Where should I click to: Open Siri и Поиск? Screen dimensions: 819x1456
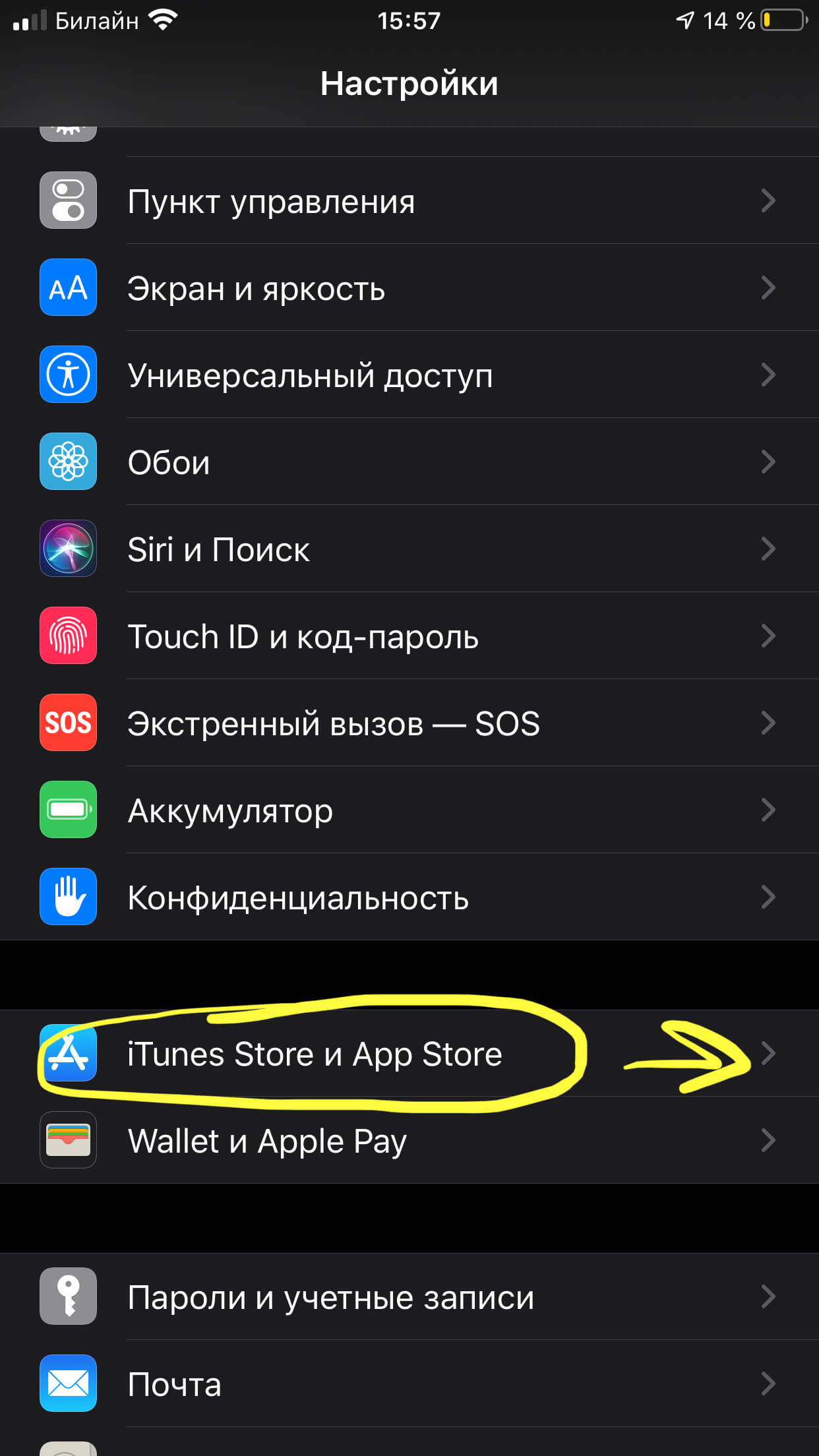(x=409, y=549)
